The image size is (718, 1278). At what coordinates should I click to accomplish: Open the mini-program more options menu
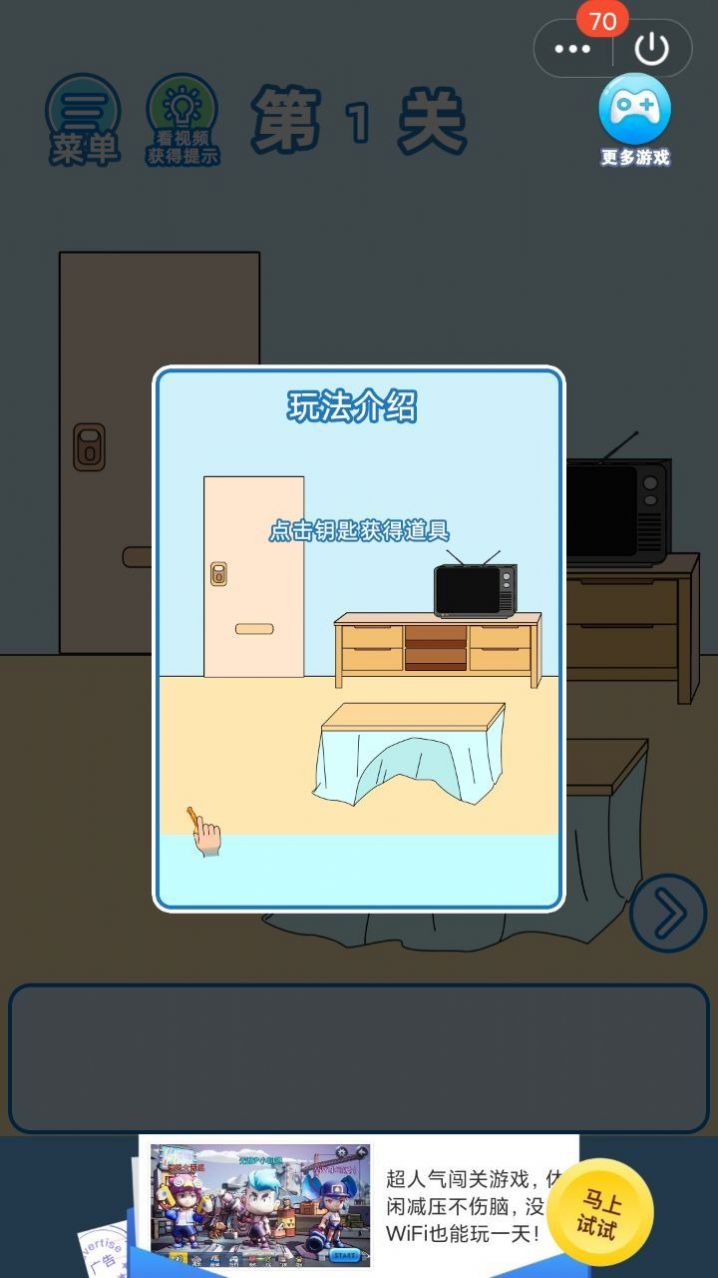tap(573, 48)
